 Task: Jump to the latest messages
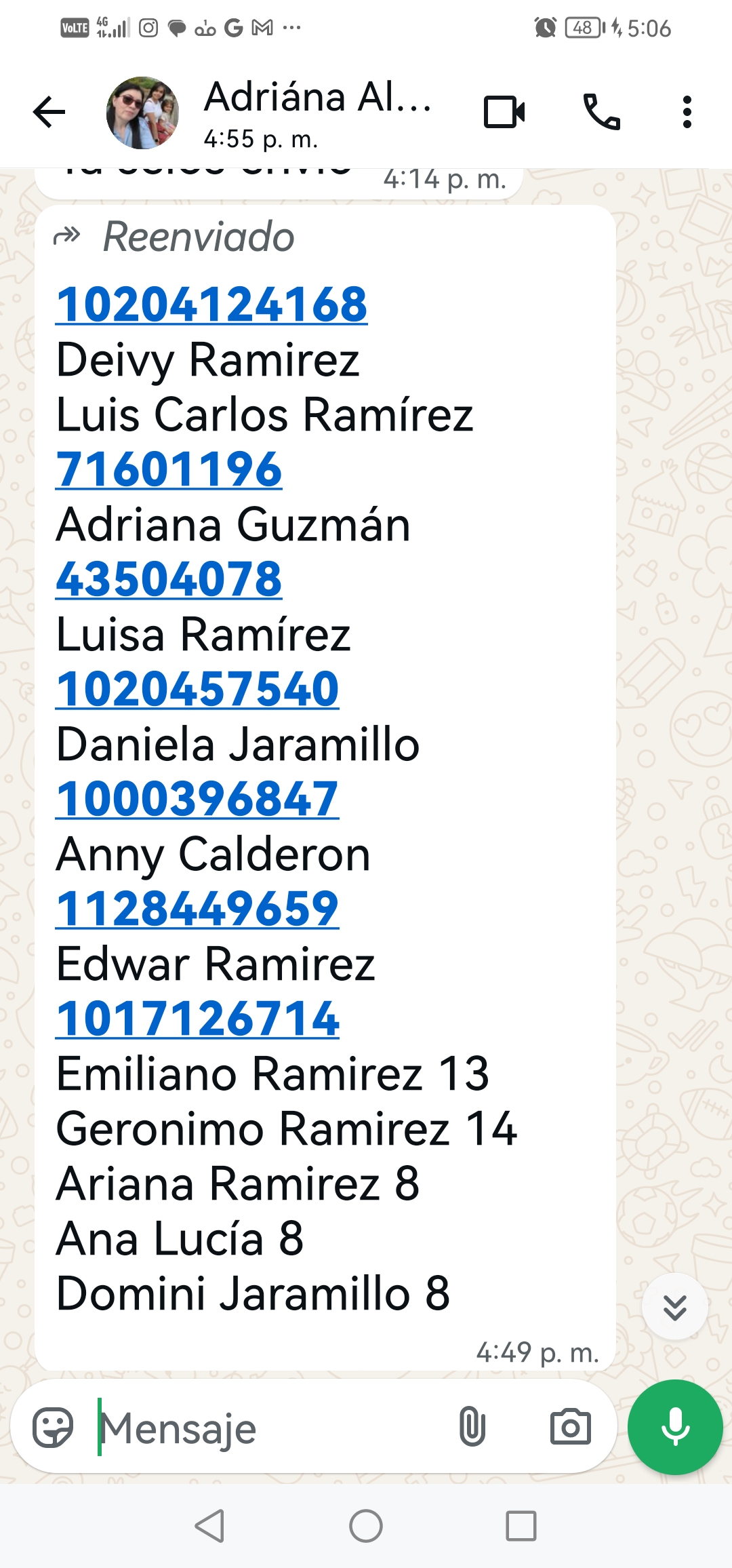pos(674,1307)
